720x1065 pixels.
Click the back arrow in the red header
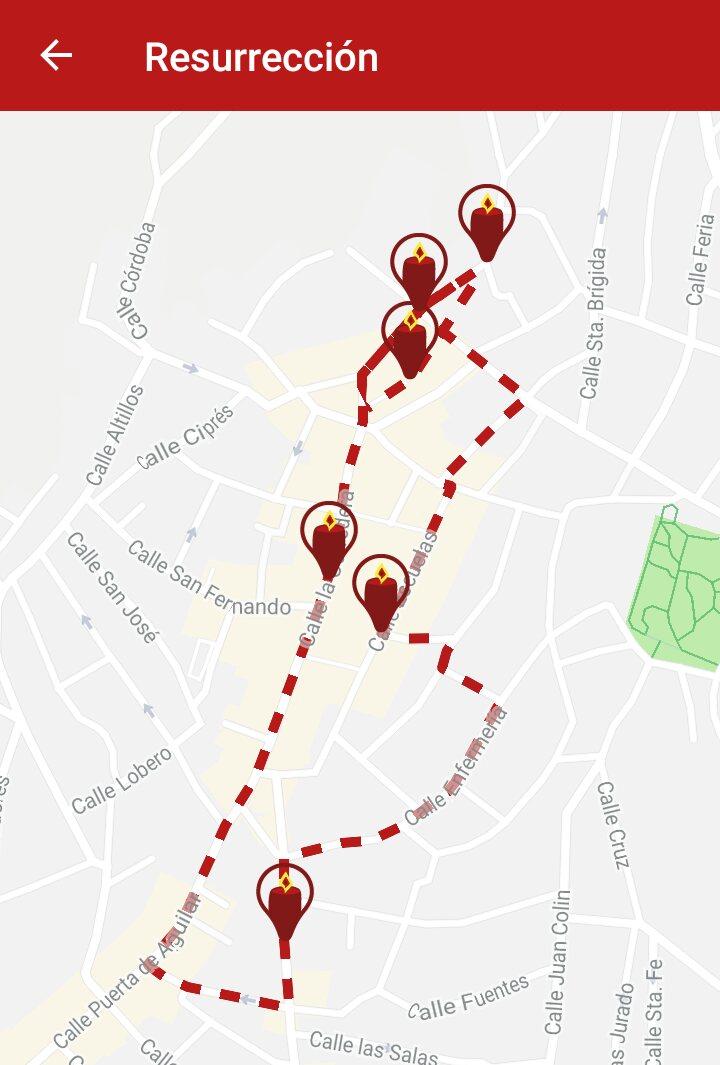coord(57,57)
